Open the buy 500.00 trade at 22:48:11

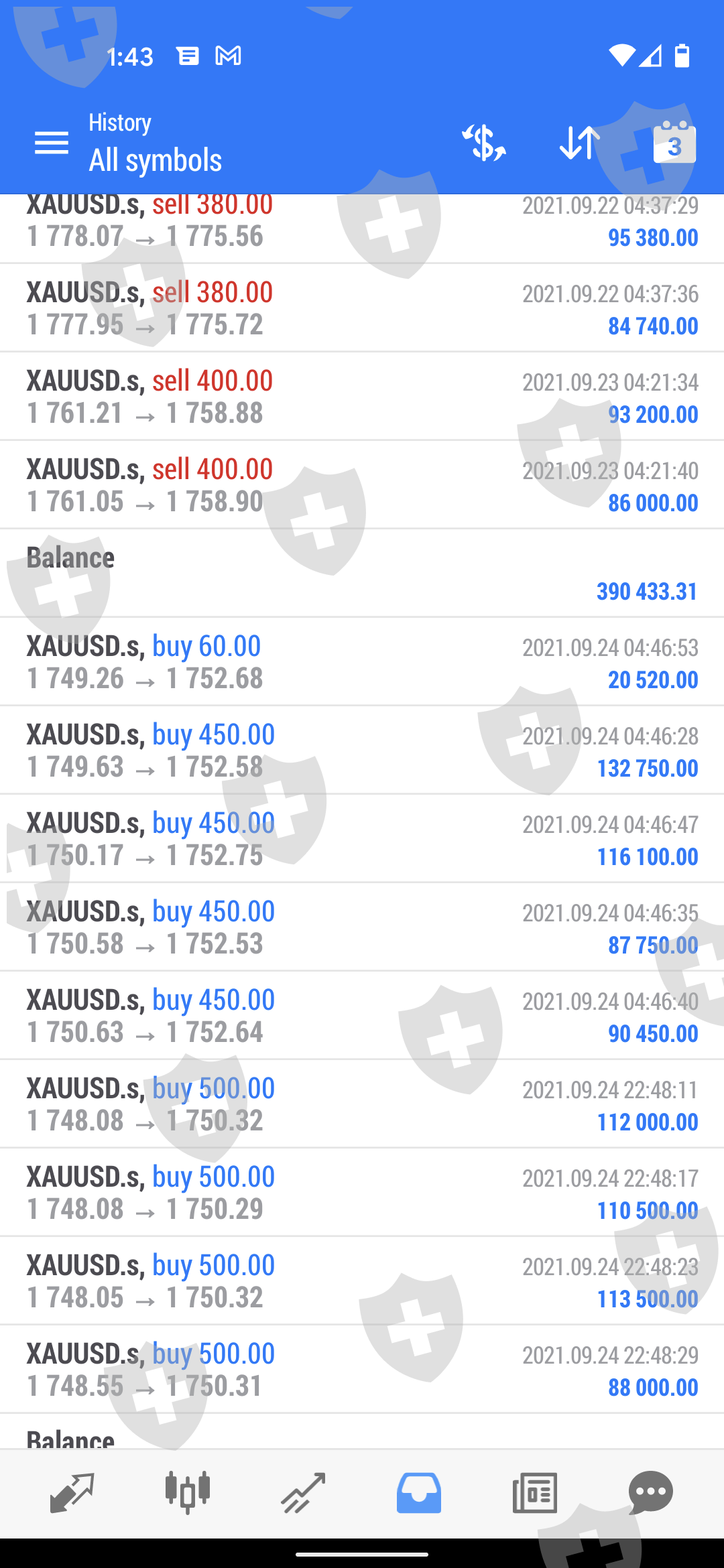362,1104
